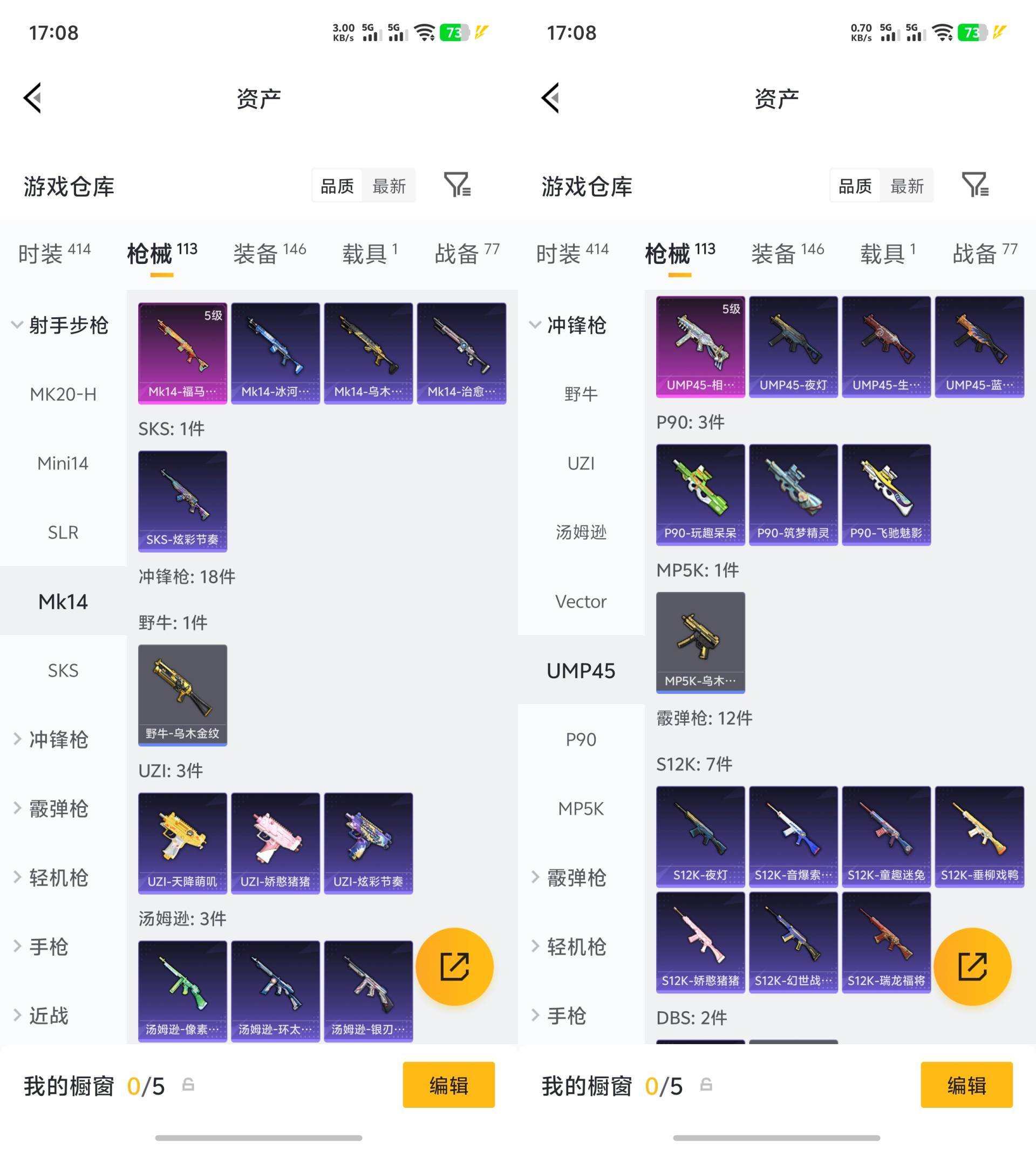Tap the orange share button on the left screen

pos(455,966)
